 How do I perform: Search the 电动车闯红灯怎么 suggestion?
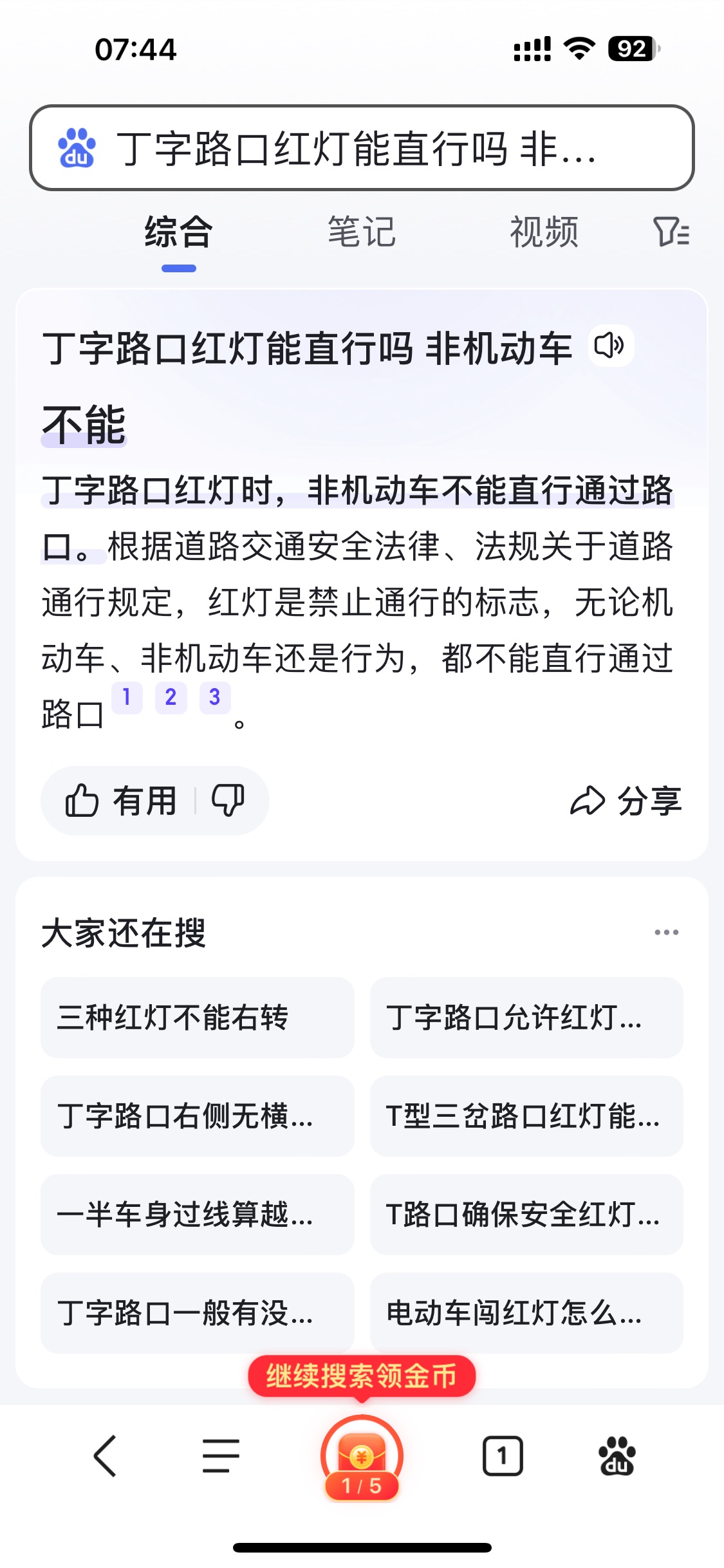(526, 1313)
